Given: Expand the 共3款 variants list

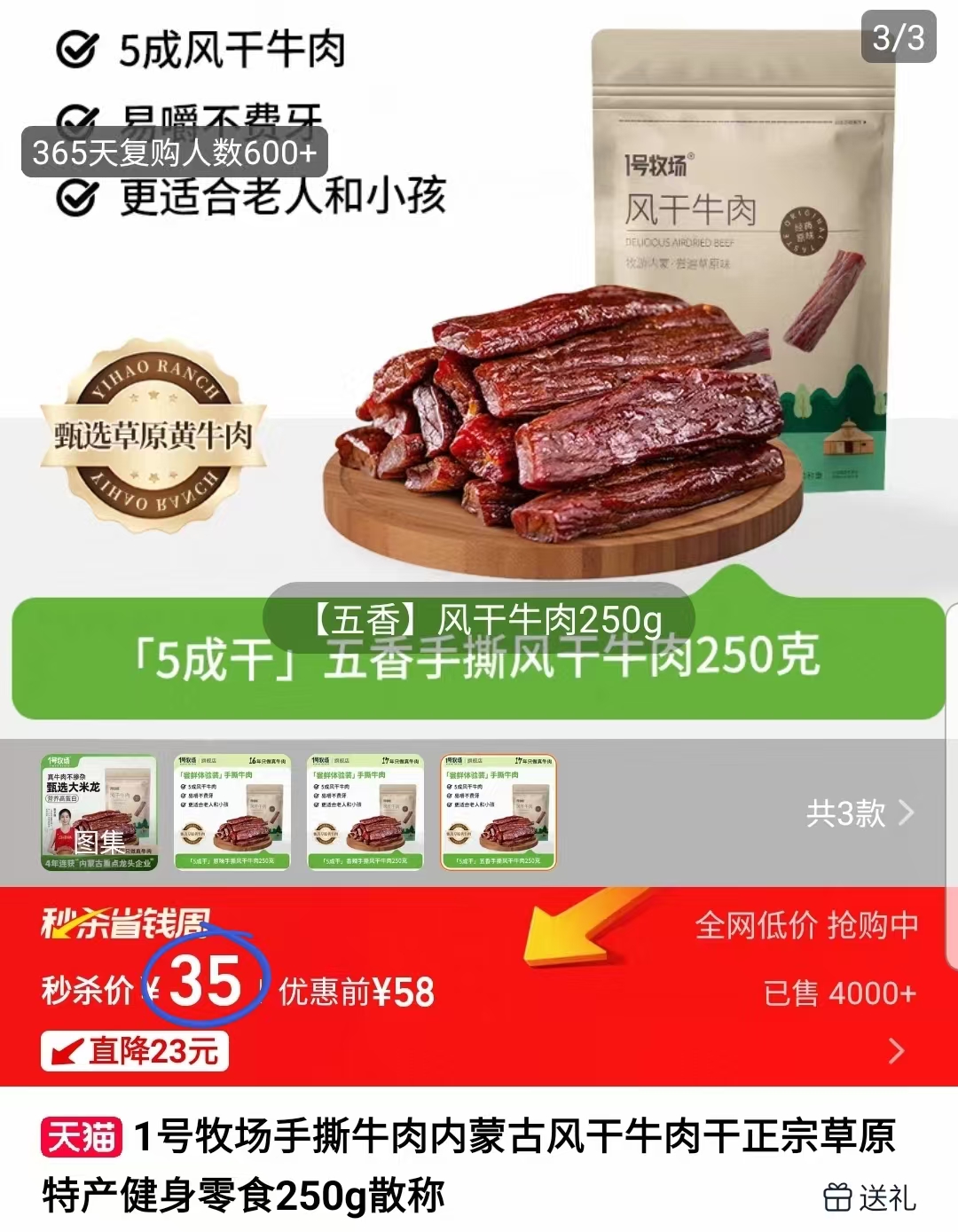Looking at the screenshot, I should (859, 812).
